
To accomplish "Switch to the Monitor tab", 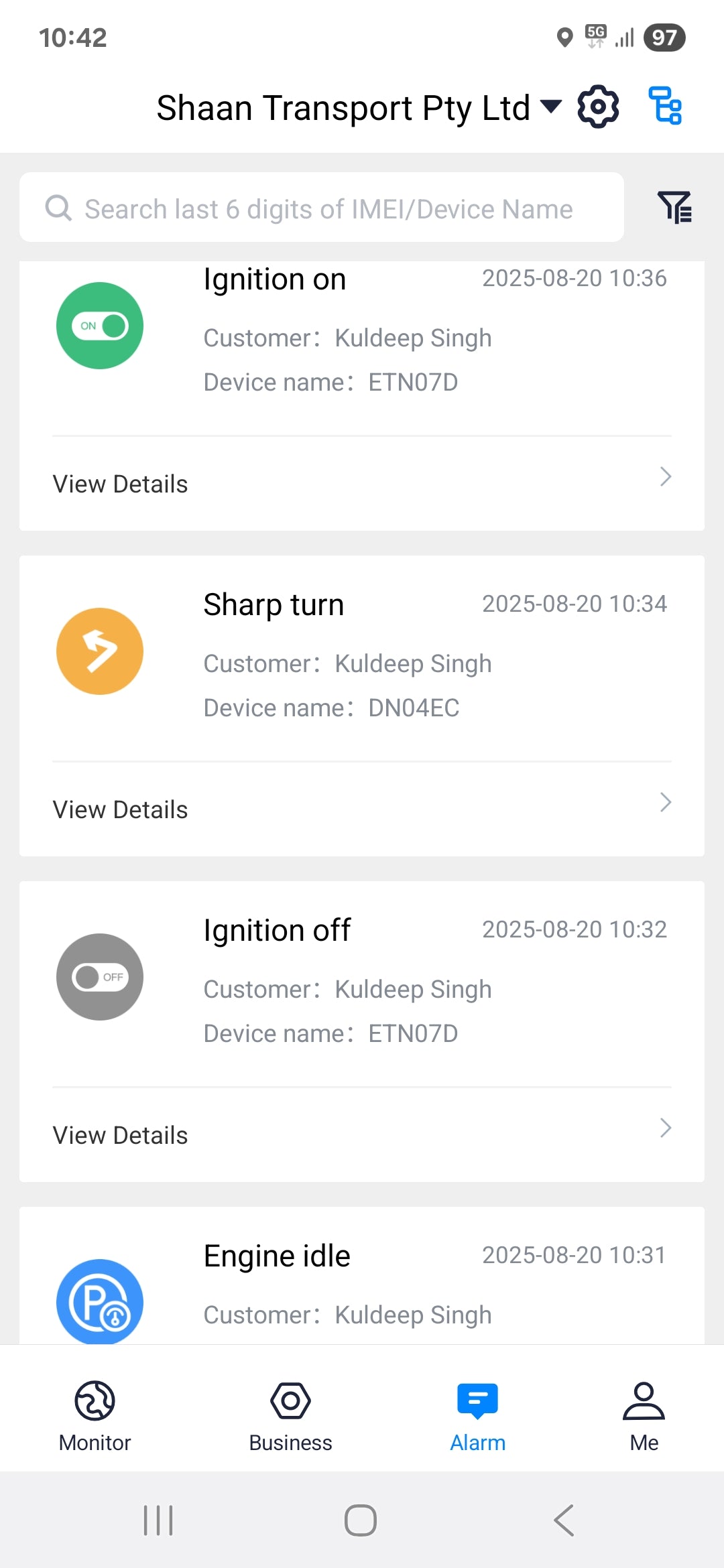I will [95, 1415].
